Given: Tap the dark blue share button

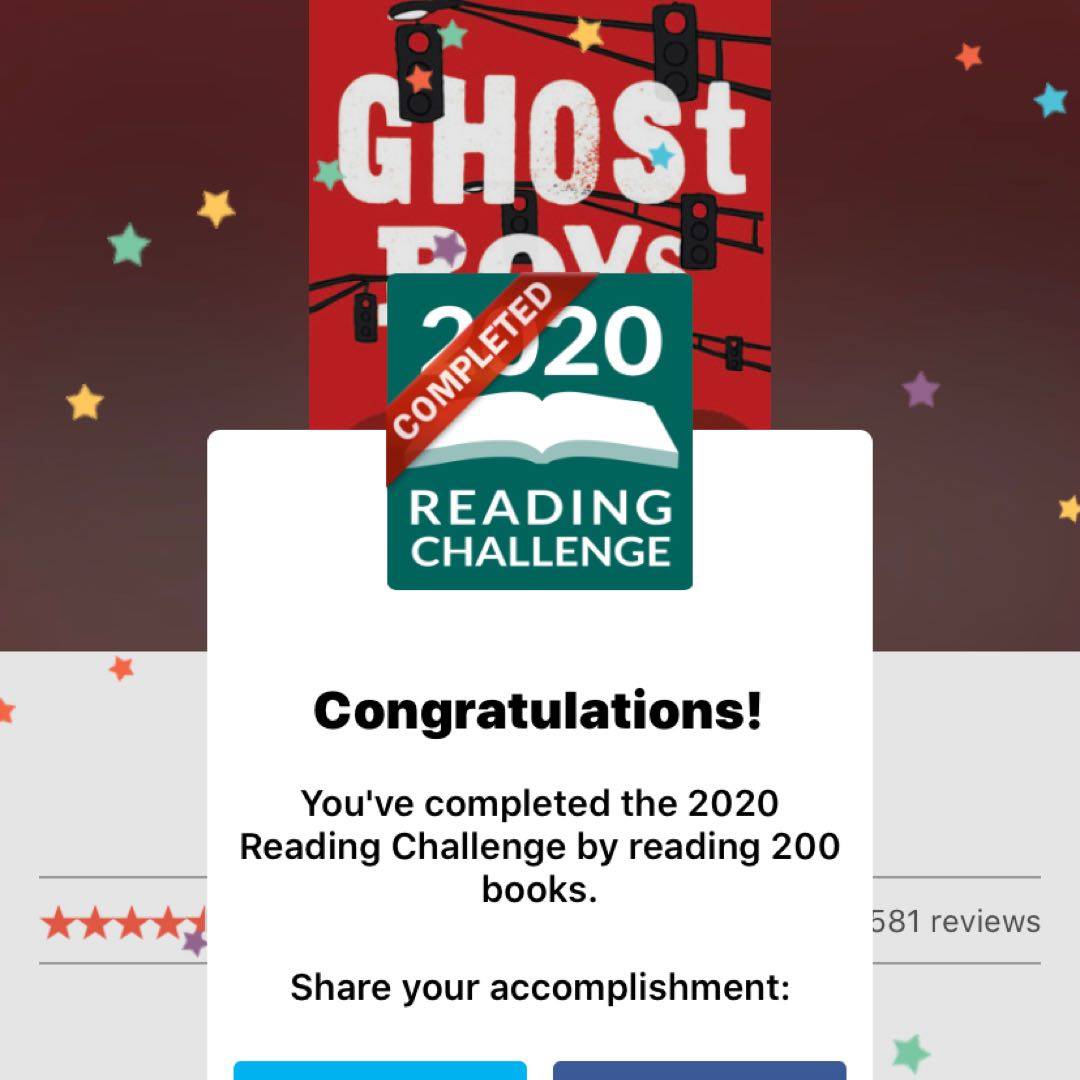Looking at the screenshot, I should [x=699, y=1071].
